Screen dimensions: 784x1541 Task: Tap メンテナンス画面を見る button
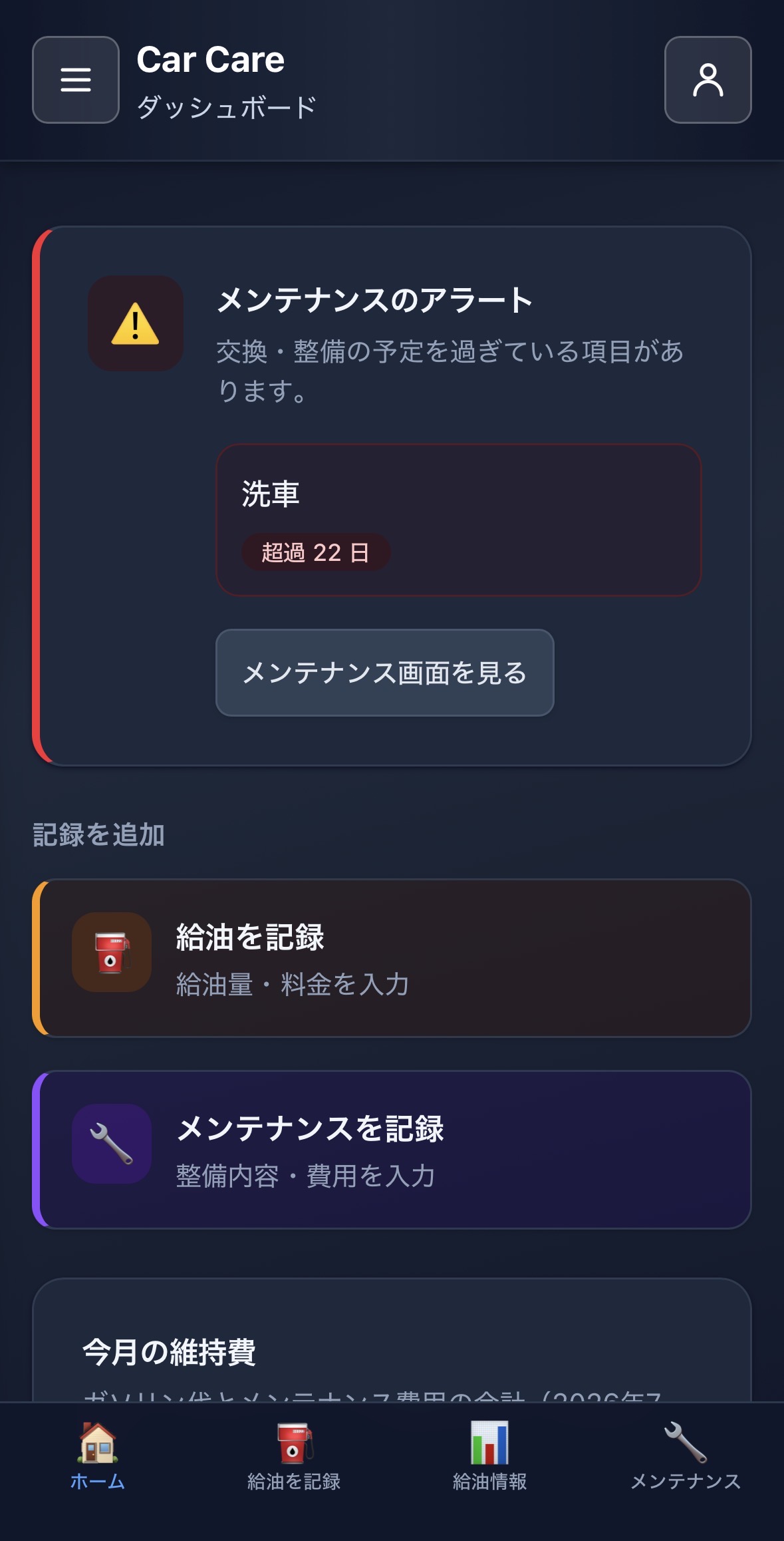click(x=385, y=673)
